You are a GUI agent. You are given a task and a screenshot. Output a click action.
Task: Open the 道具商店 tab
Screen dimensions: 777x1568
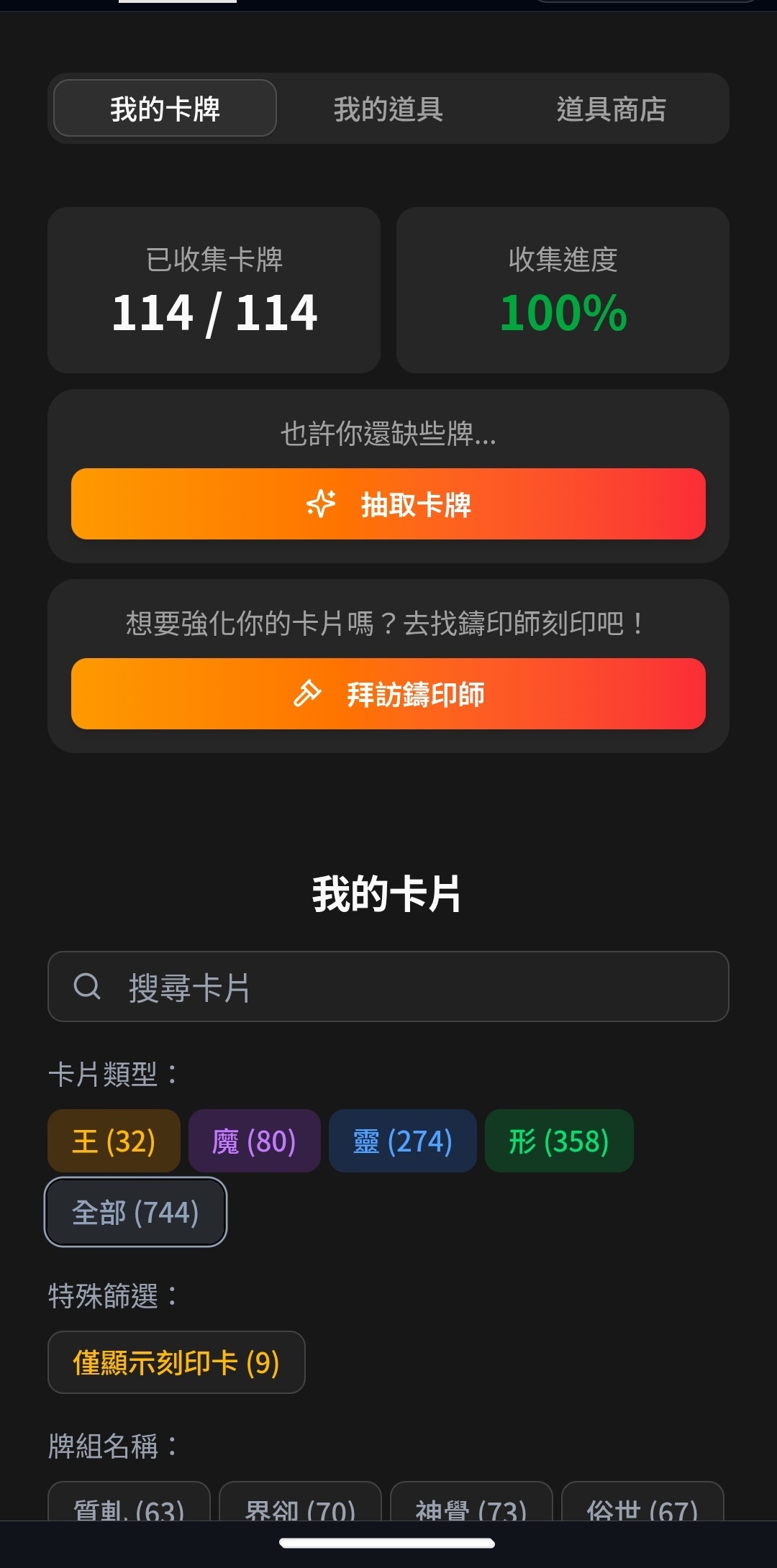pos(613,109)
